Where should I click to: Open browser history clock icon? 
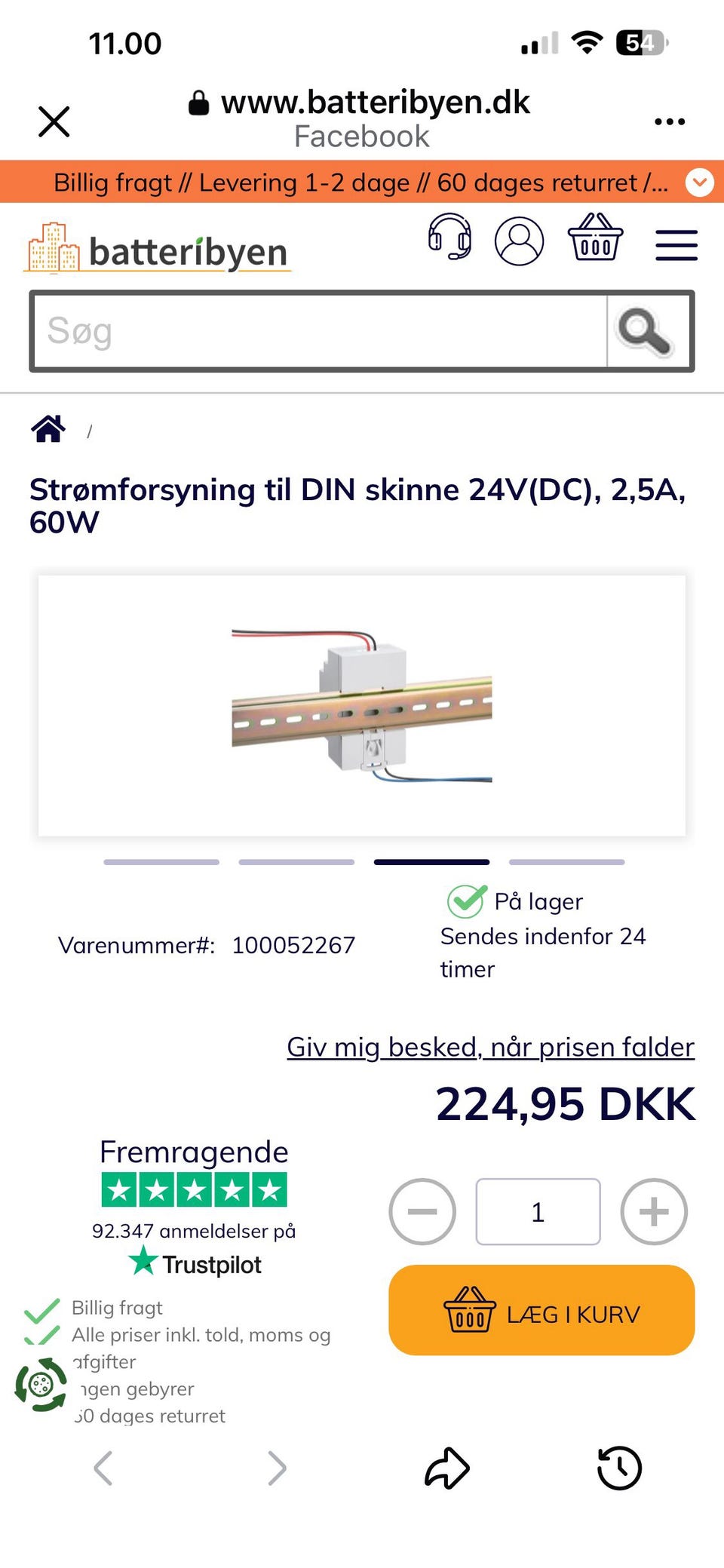tap(619, 1468)
